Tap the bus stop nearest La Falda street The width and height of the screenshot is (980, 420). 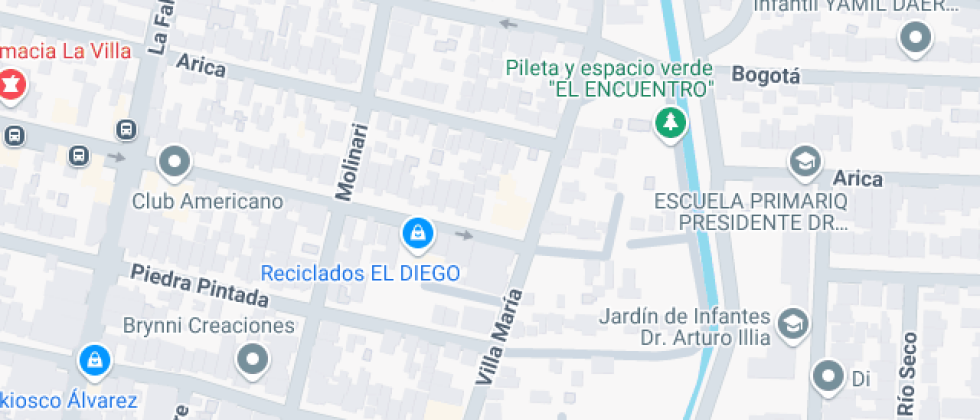[126, 129]
